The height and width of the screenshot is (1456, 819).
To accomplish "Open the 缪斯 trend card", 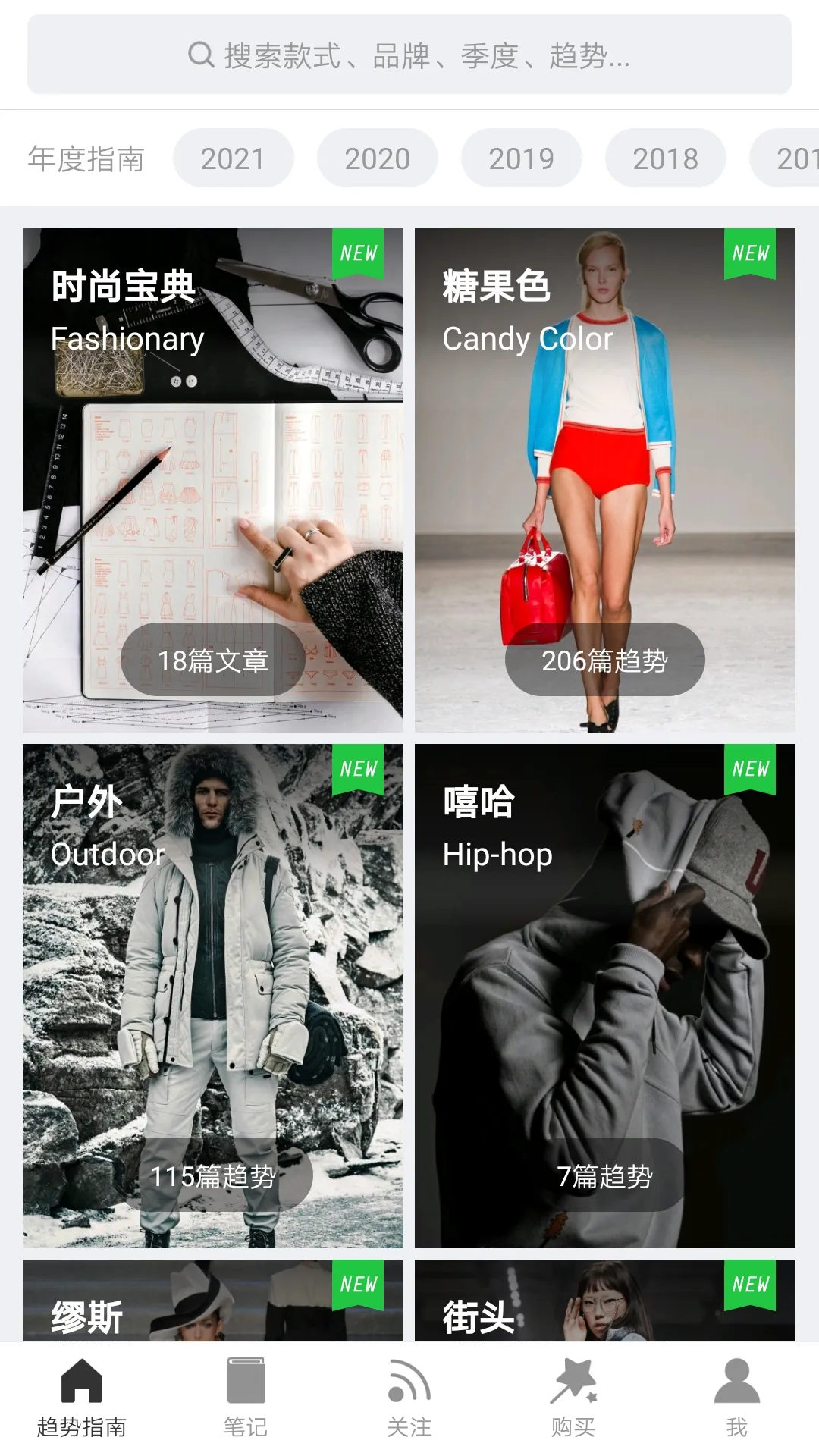I will pos(213,1300).
